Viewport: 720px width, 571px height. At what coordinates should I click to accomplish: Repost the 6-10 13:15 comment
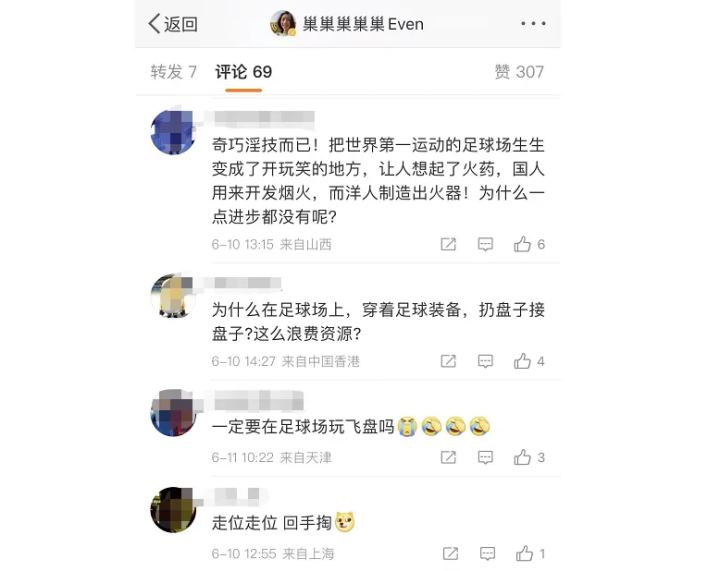448,244
